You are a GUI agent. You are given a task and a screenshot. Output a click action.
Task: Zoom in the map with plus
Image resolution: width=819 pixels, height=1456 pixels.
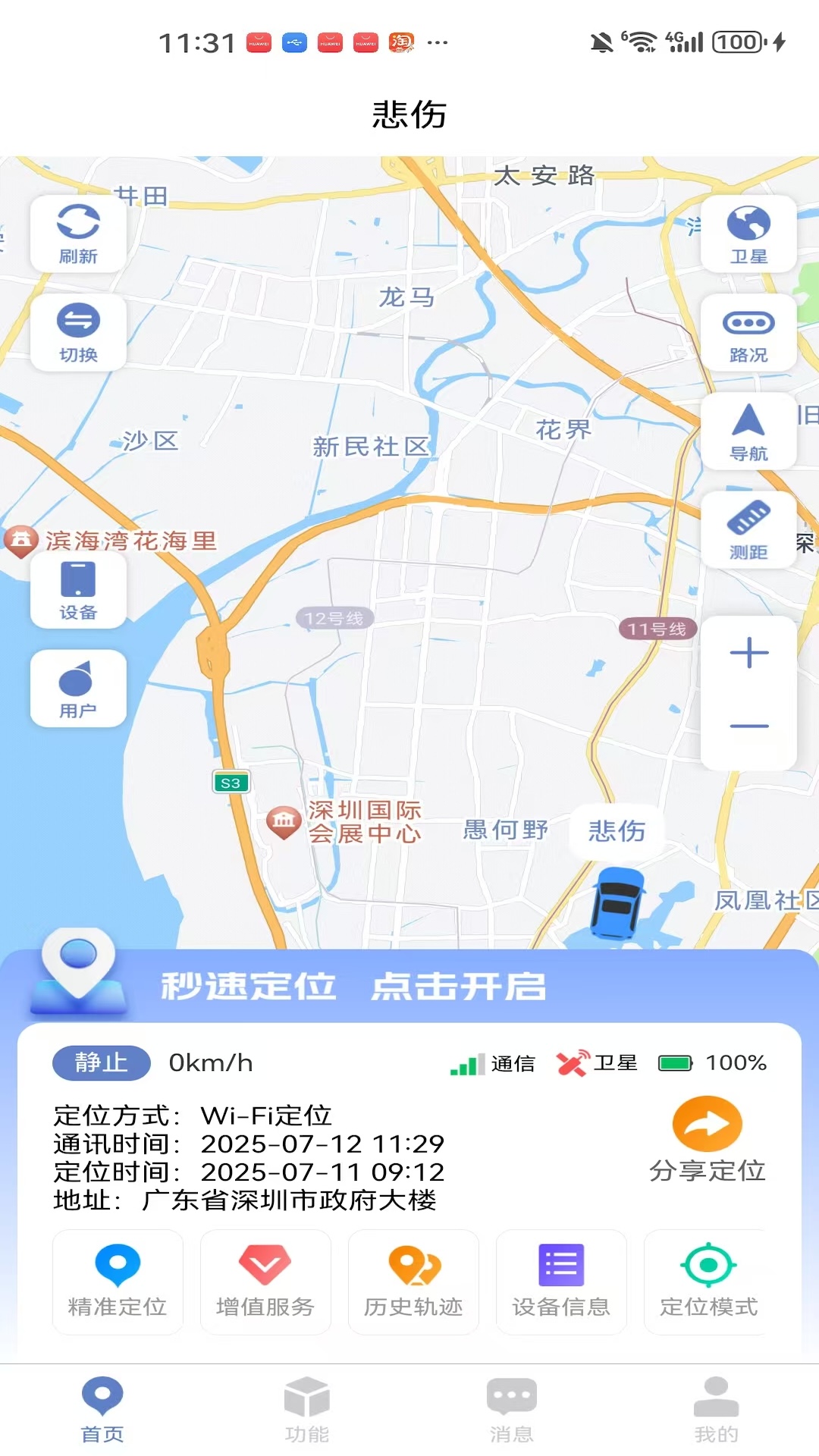748,653
